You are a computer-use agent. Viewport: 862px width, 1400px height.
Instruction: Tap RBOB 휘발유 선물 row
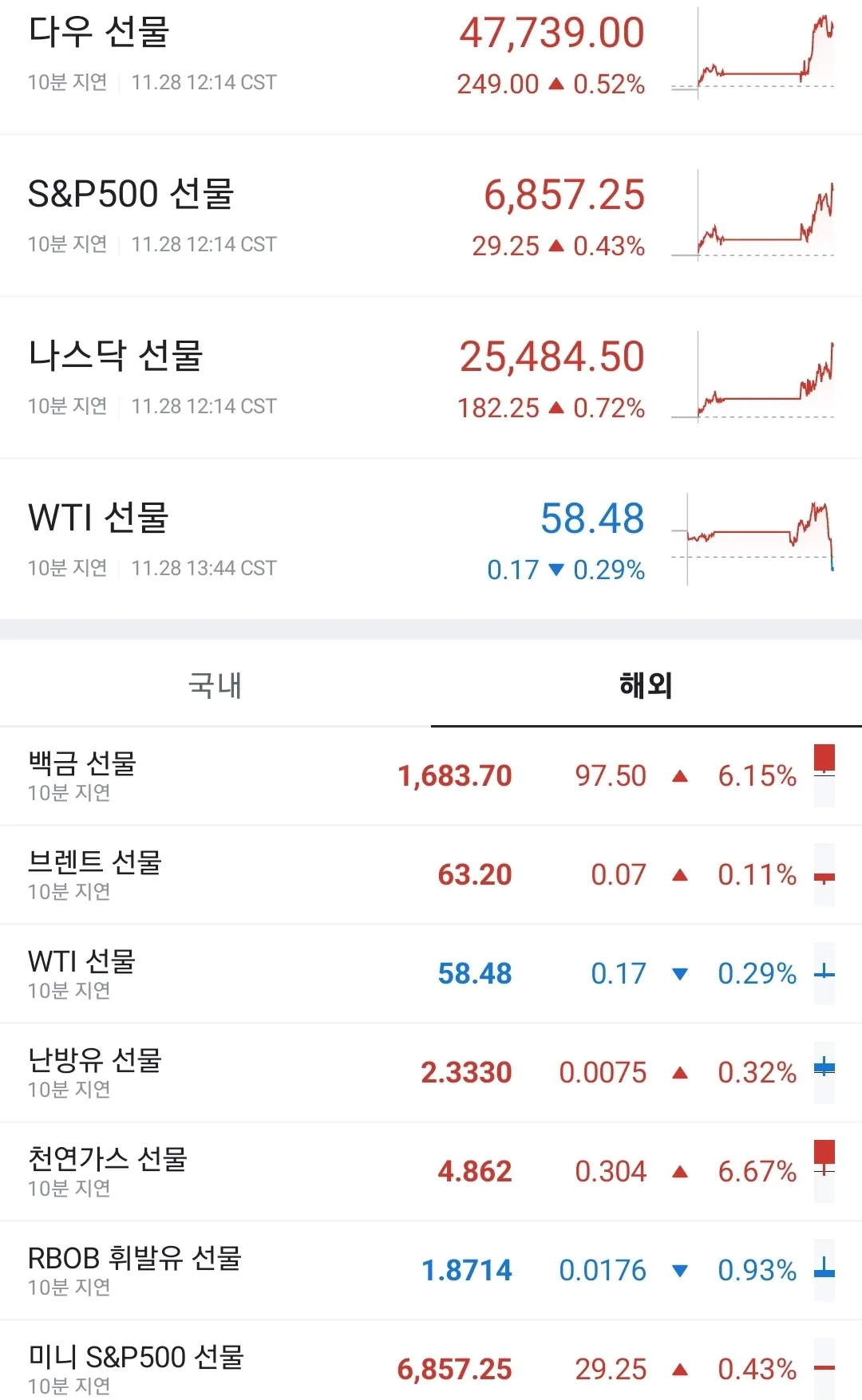135,1259
